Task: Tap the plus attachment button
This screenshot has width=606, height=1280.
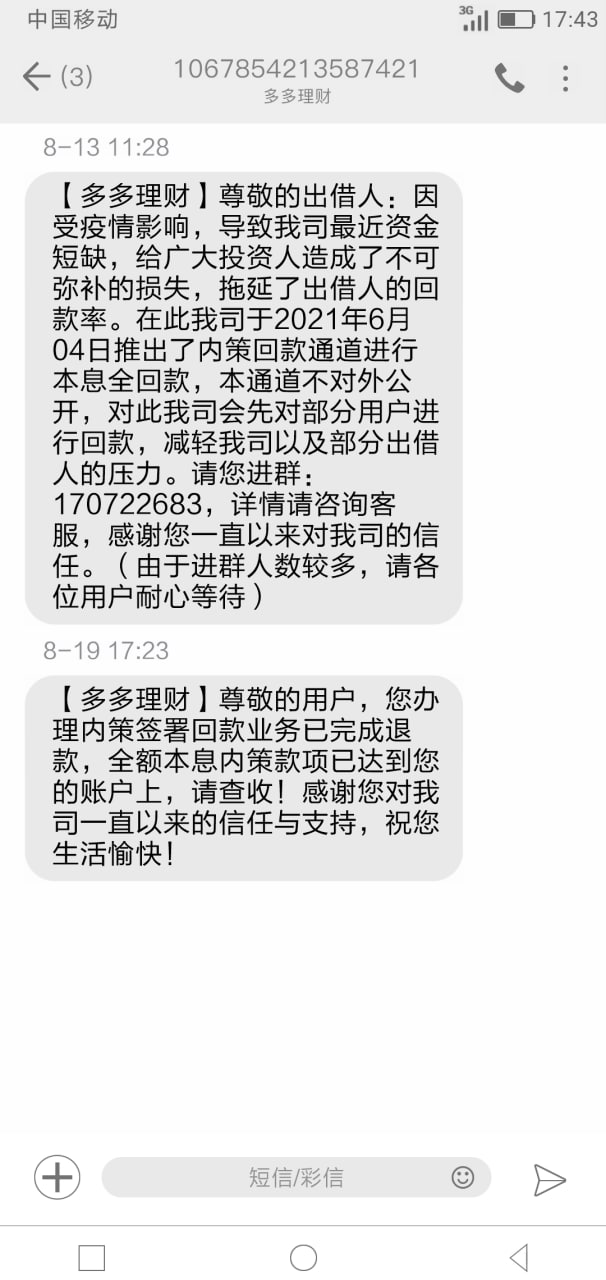Action: tap(57, 1177)
